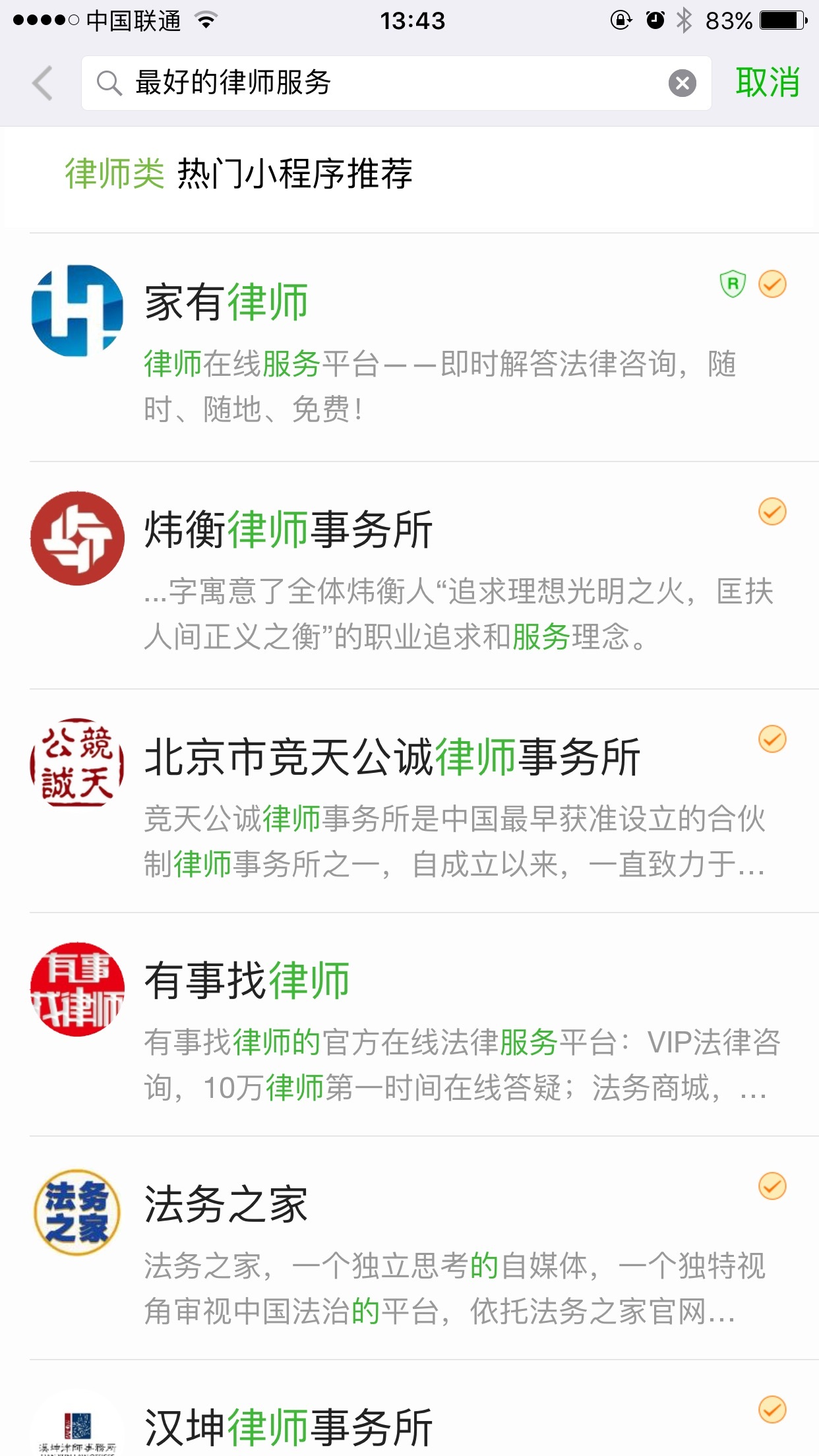This screenshot has height=1456, width=819.
Task: Open the 汉坤律师事务所 logo thumbnail
Action: coord(77,1431)
